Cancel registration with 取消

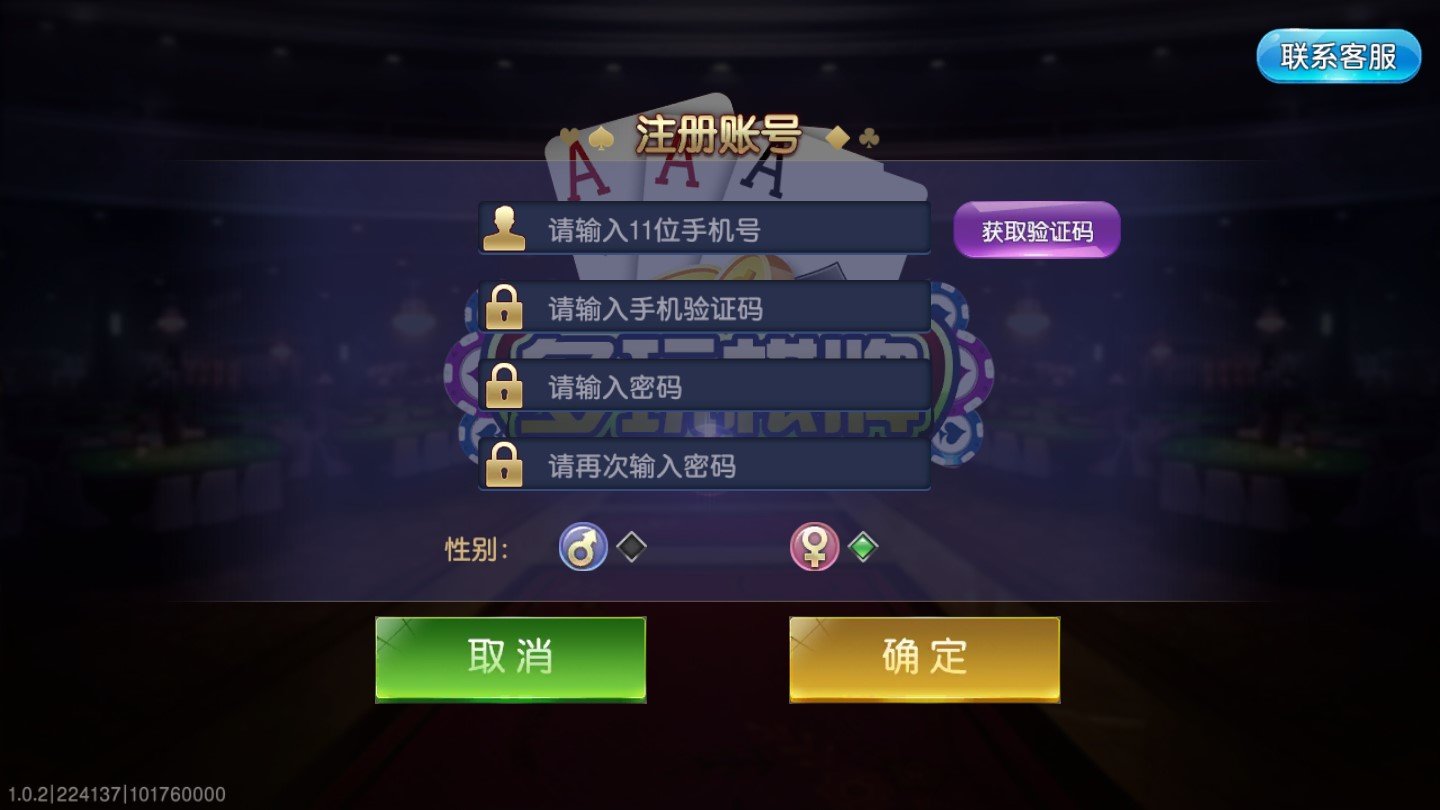coord(510,658)
